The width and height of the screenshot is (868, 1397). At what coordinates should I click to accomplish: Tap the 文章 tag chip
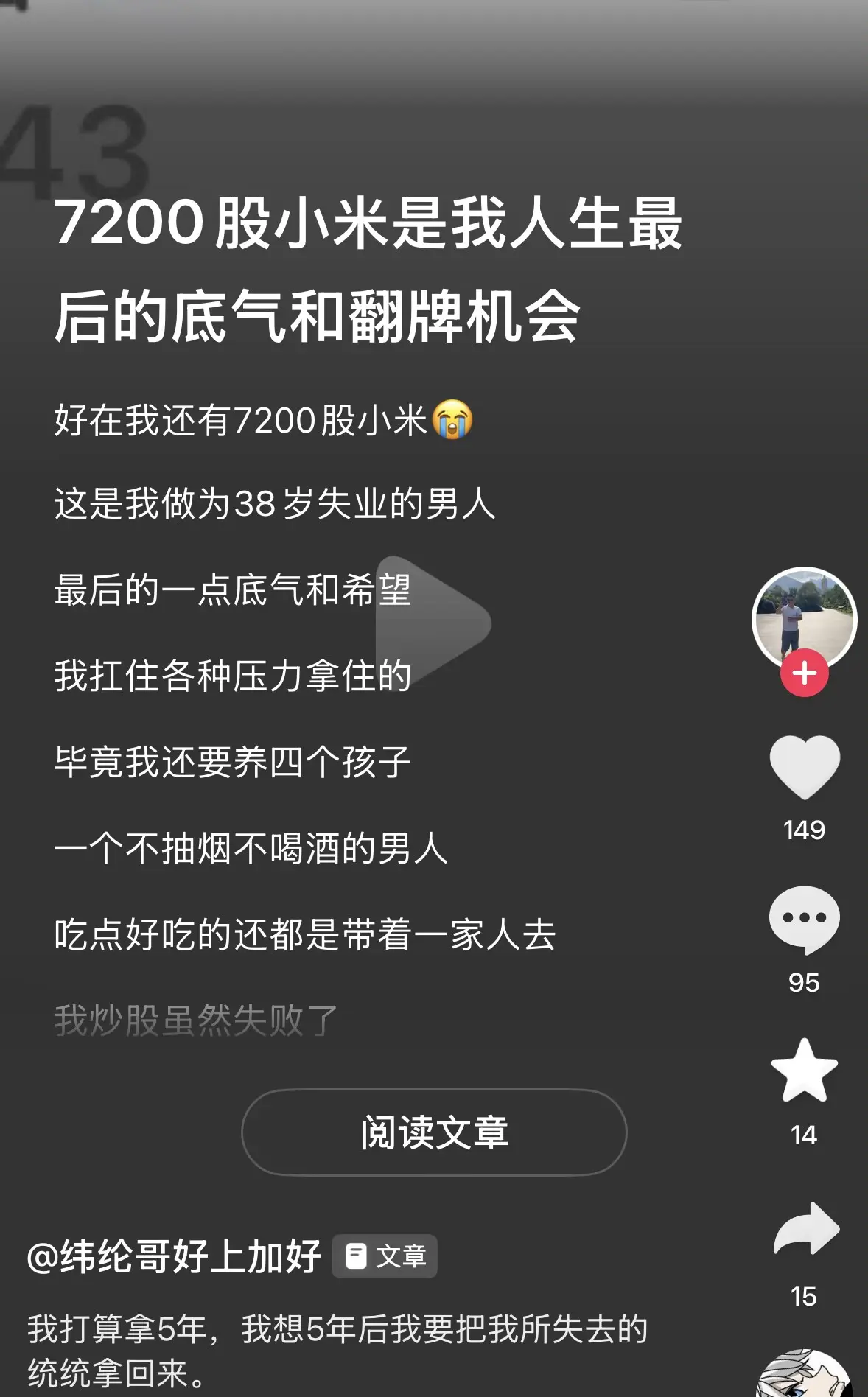[385, 1256]
